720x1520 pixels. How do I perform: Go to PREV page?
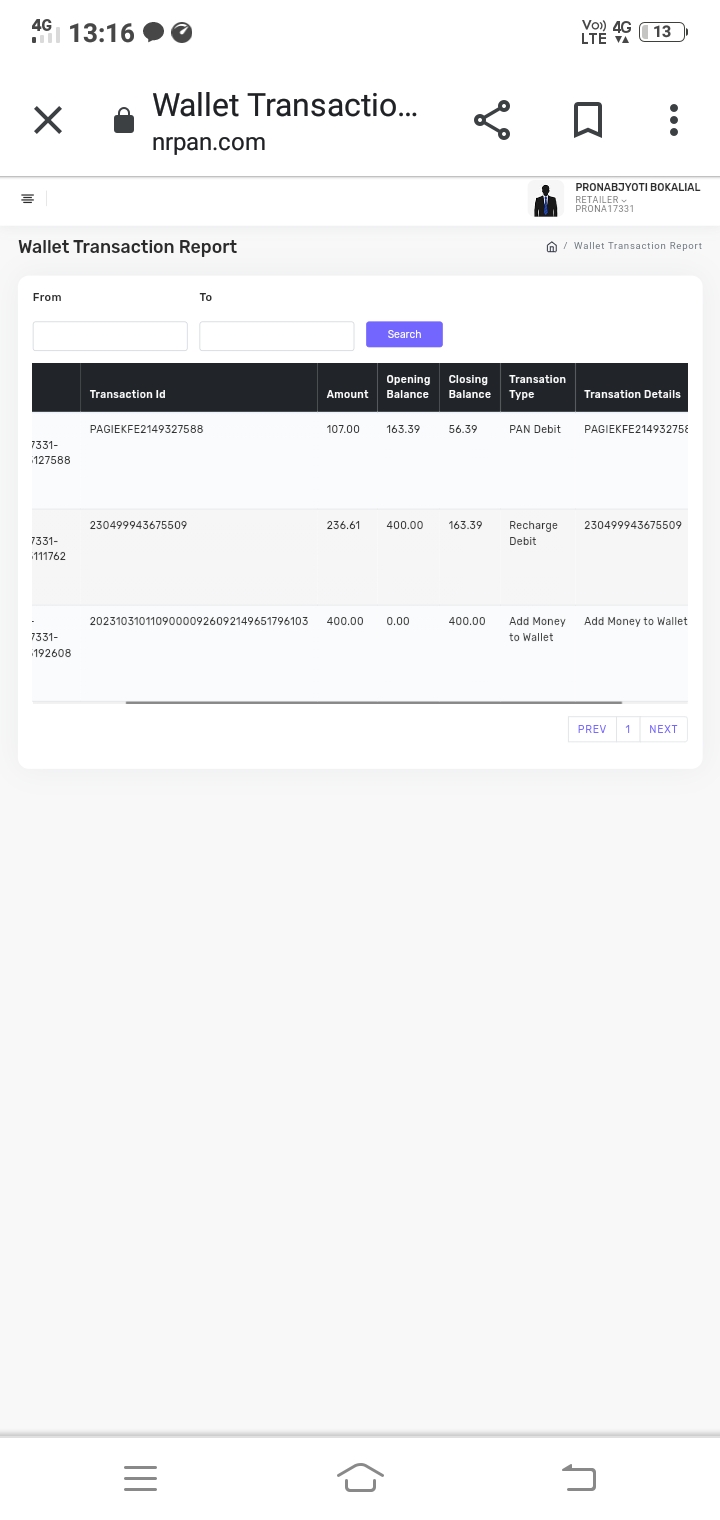592,729
